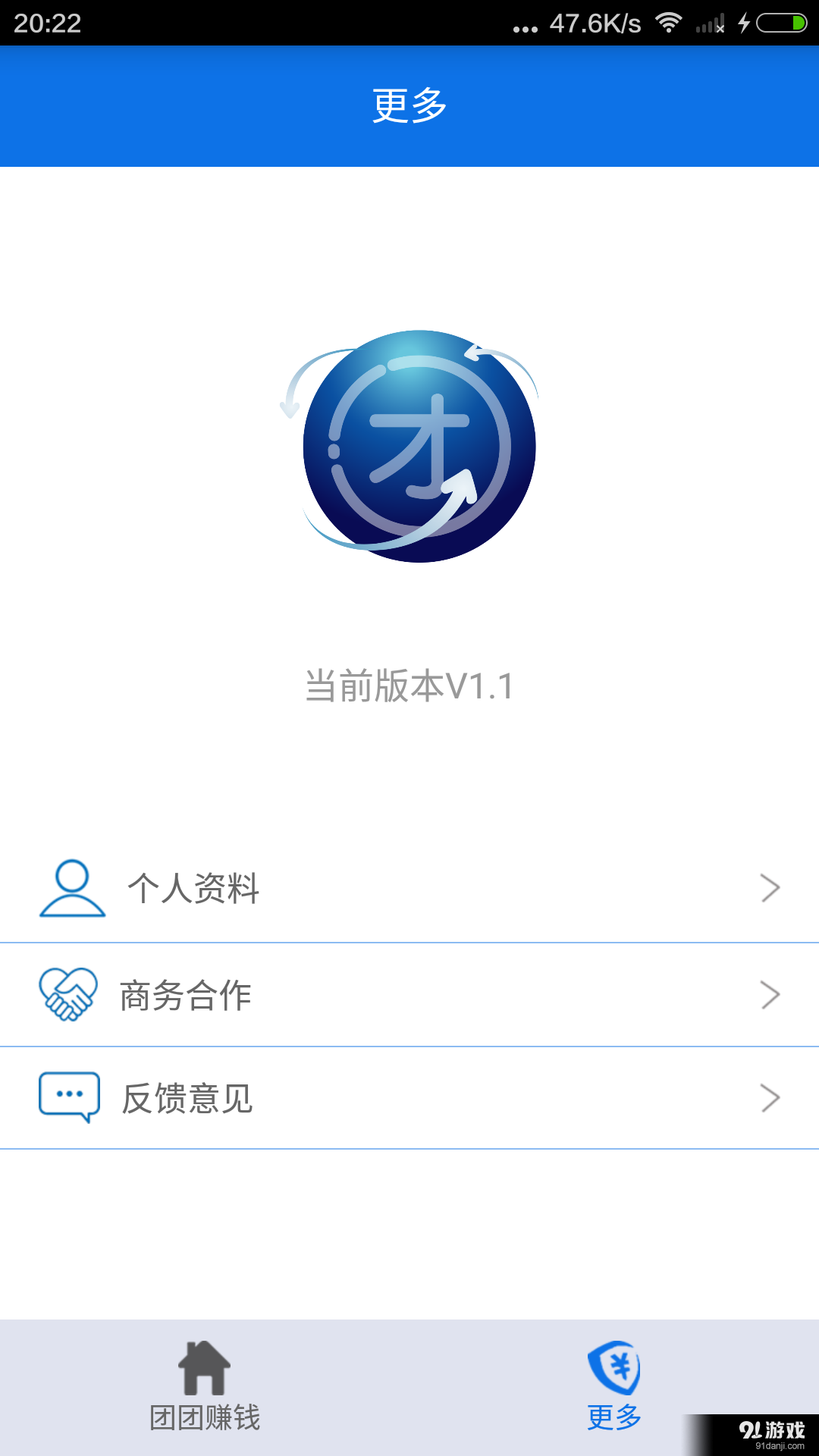Tap the speech bubble icon beside 反馈意见

click(x=68, y=1098)
